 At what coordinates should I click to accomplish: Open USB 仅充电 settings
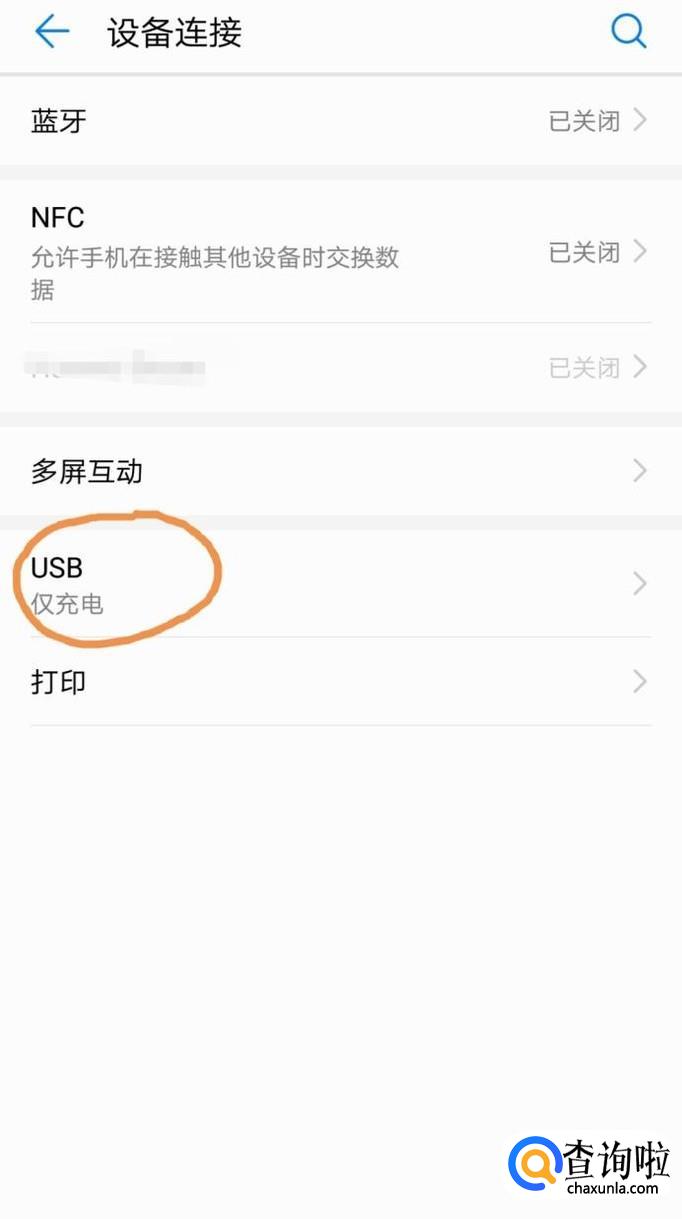340,584
